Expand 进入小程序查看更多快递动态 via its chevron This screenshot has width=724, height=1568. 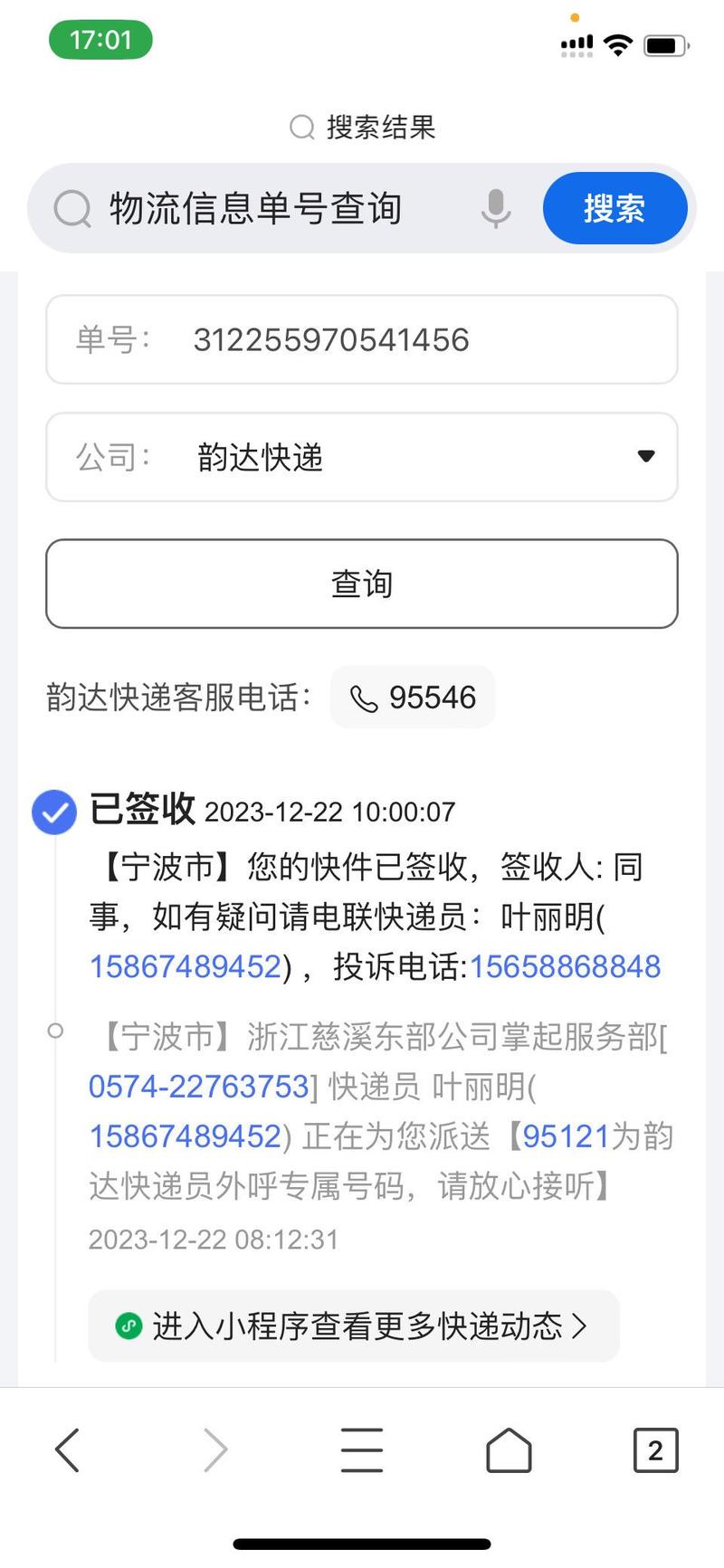(582, 1326)
